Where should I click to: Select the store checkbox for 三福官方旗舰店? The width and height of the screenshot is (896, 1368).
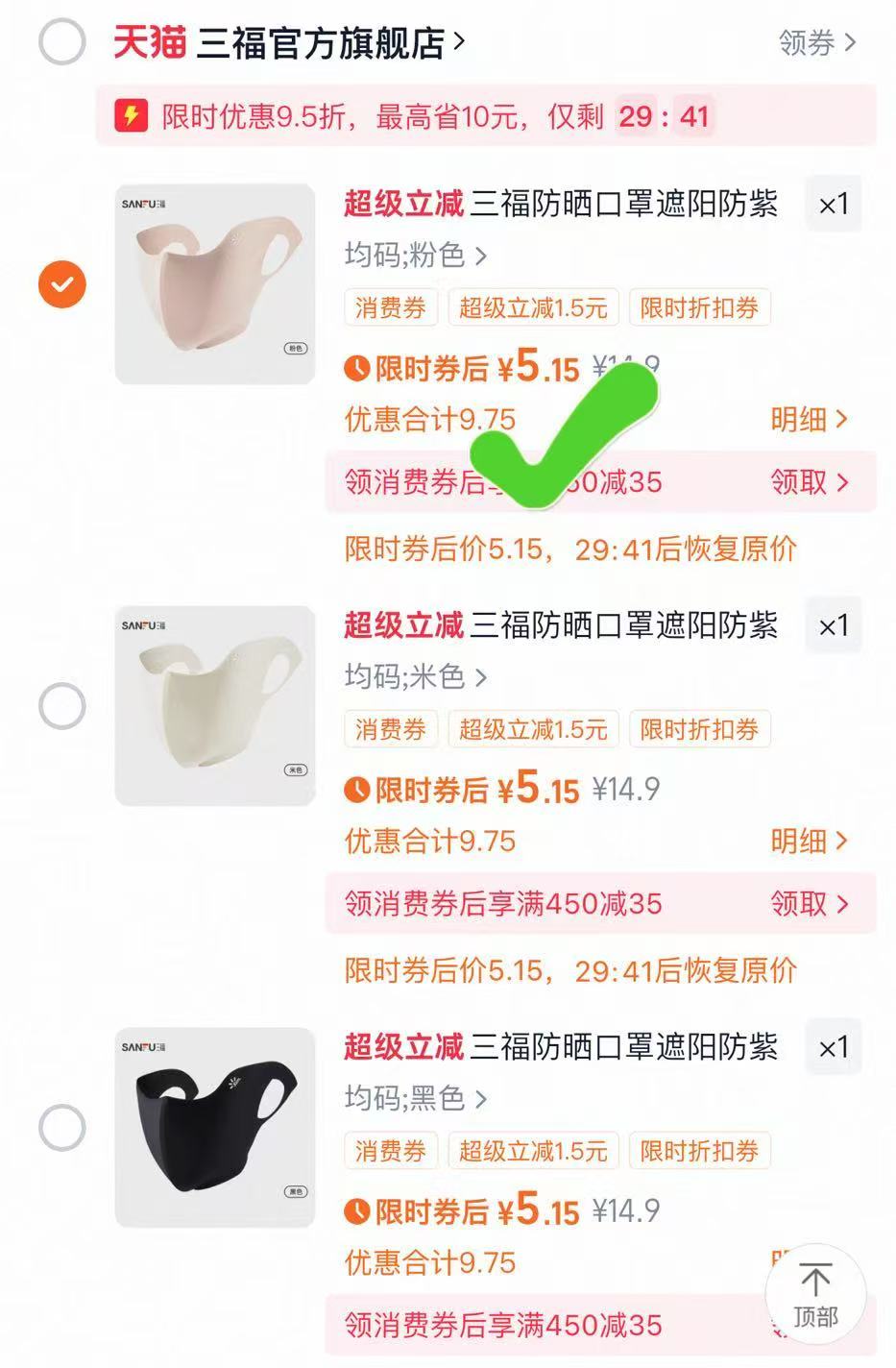click(61, 42)
